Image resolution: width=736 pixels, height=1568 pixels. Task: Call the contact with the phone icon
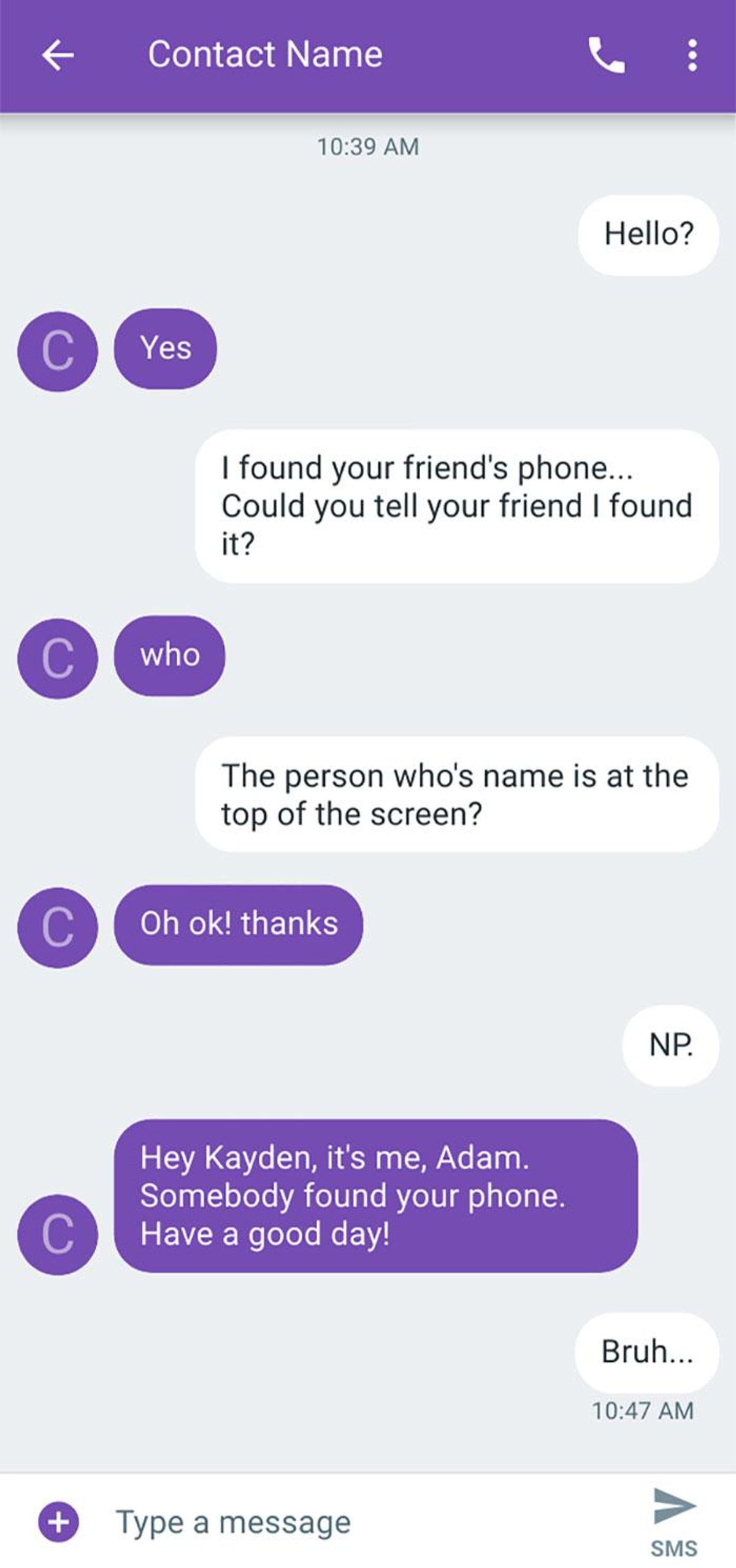[607, 55]
